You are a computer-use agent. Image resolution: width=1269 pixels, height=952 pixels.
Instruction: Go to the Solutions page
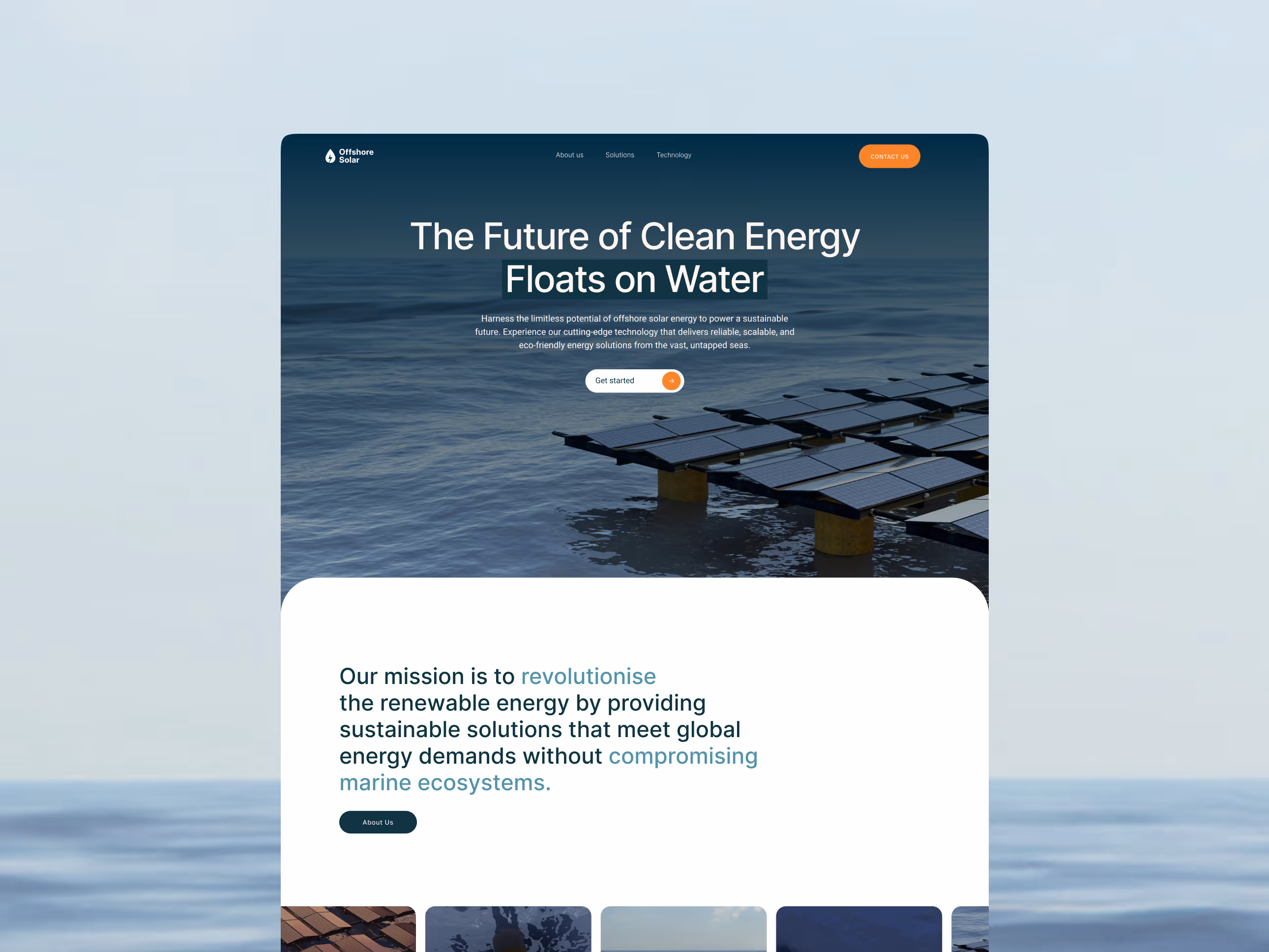[620, 155]
